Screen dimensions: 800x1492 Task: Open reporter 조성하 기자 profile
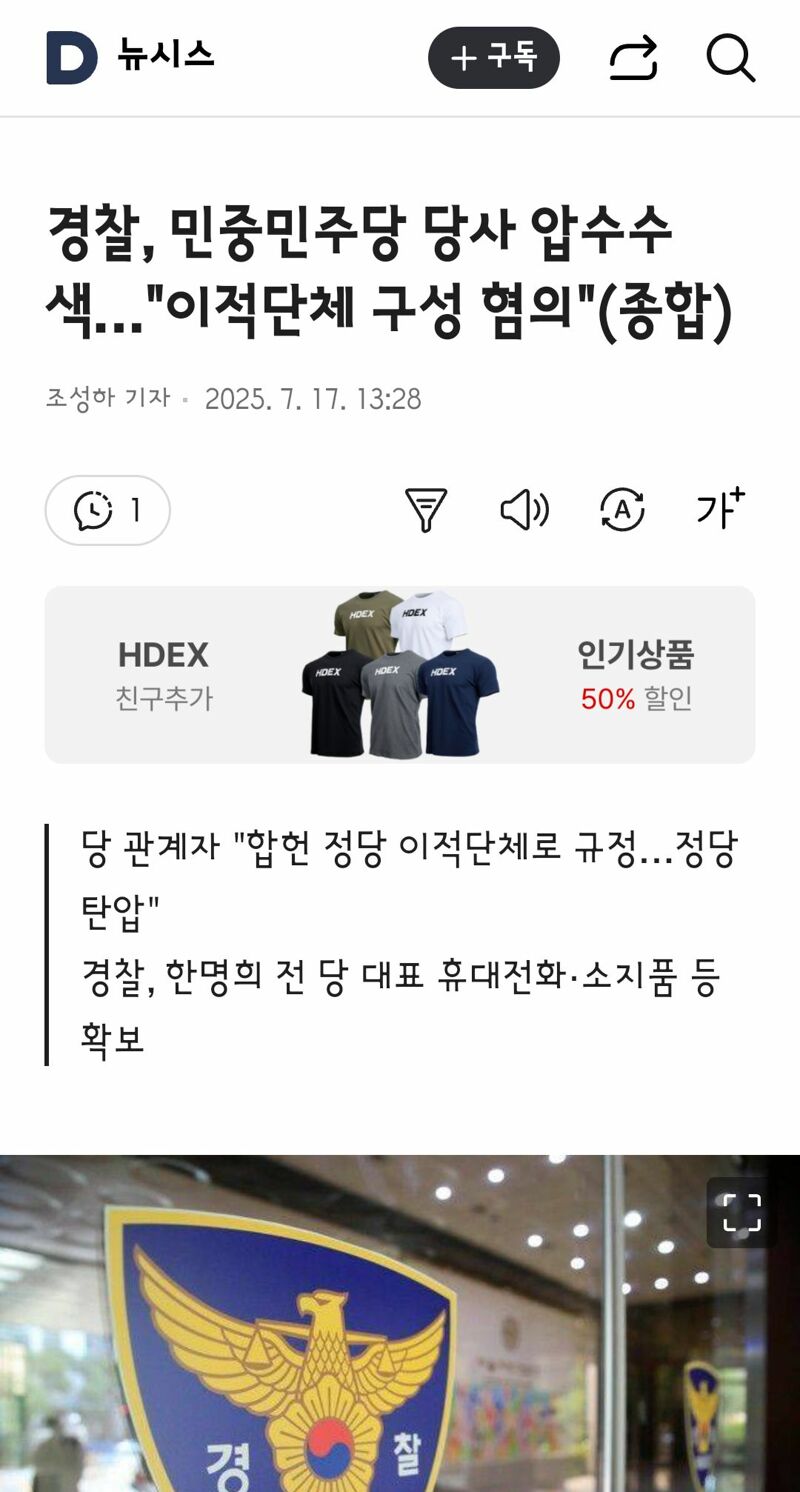click(x=108, y=399)
